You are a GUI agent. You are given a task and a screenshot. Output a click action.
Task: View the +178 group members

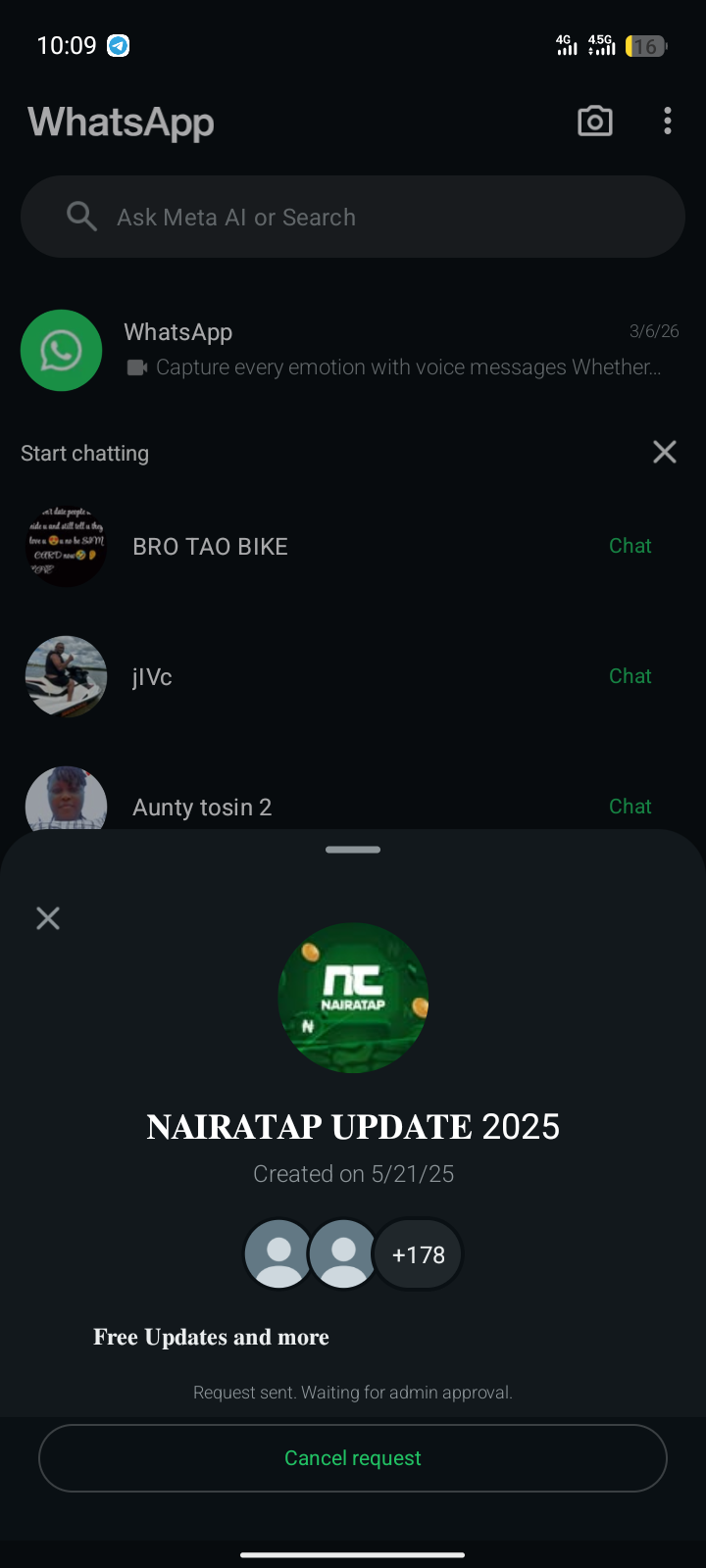click(419, 1254)
